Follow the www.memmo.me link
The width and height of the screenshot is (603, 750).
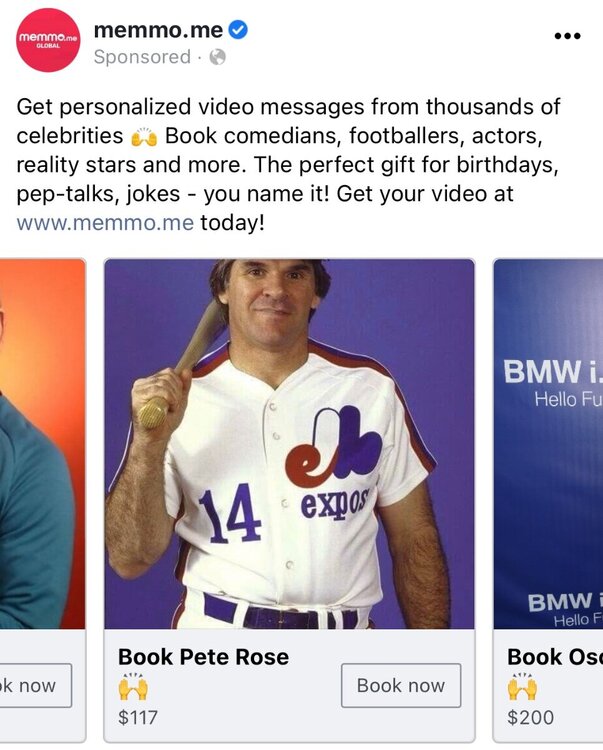pos(105,222)
